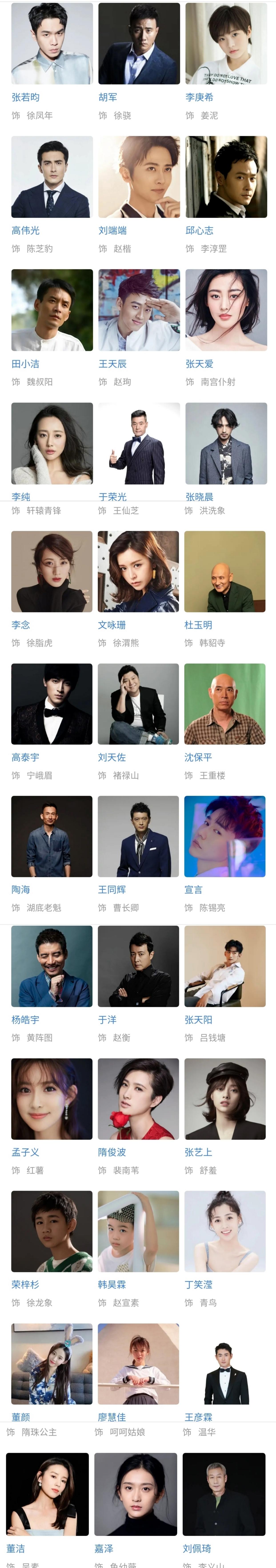The image size is (276, 1568).
Task: Open 孟子义's profile link
Action: coord(26,1152)
